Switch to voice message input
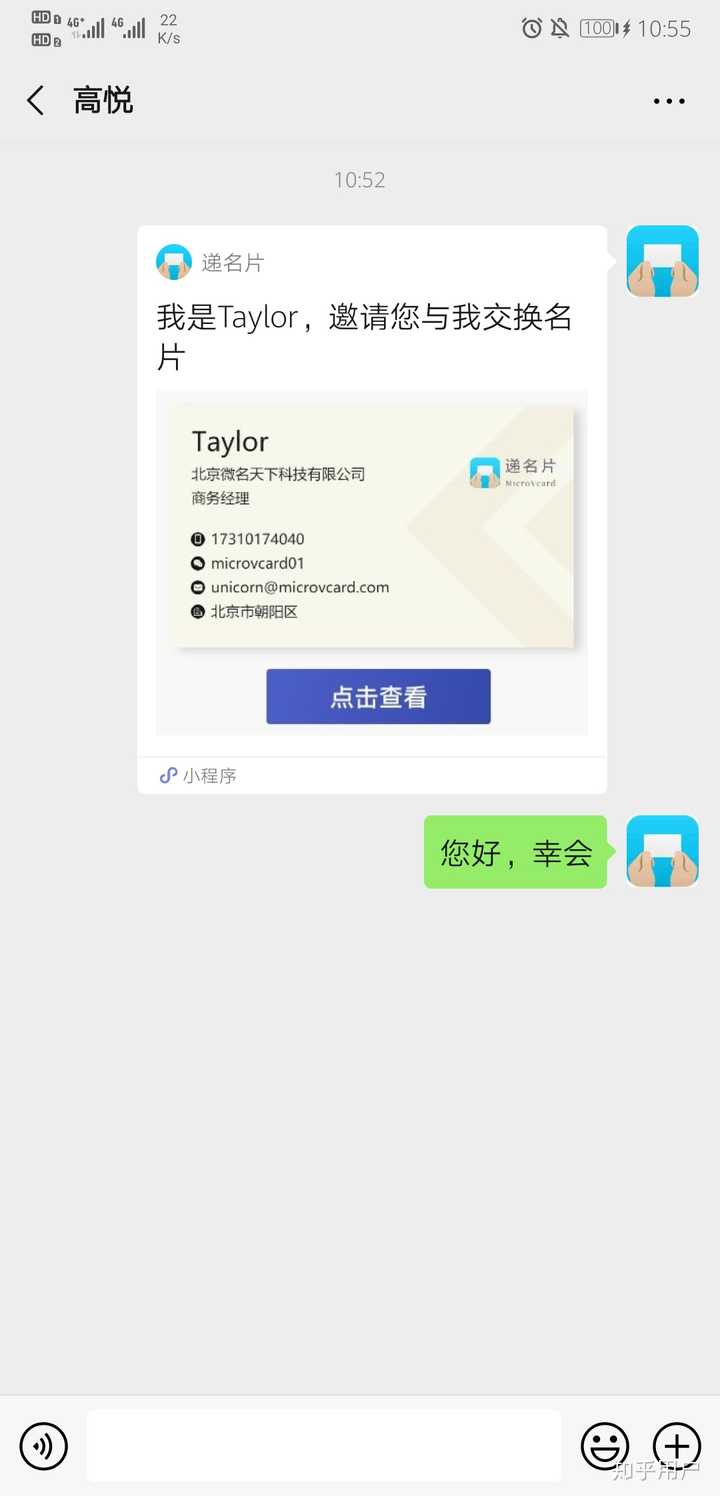 [x=44, y=1445]
